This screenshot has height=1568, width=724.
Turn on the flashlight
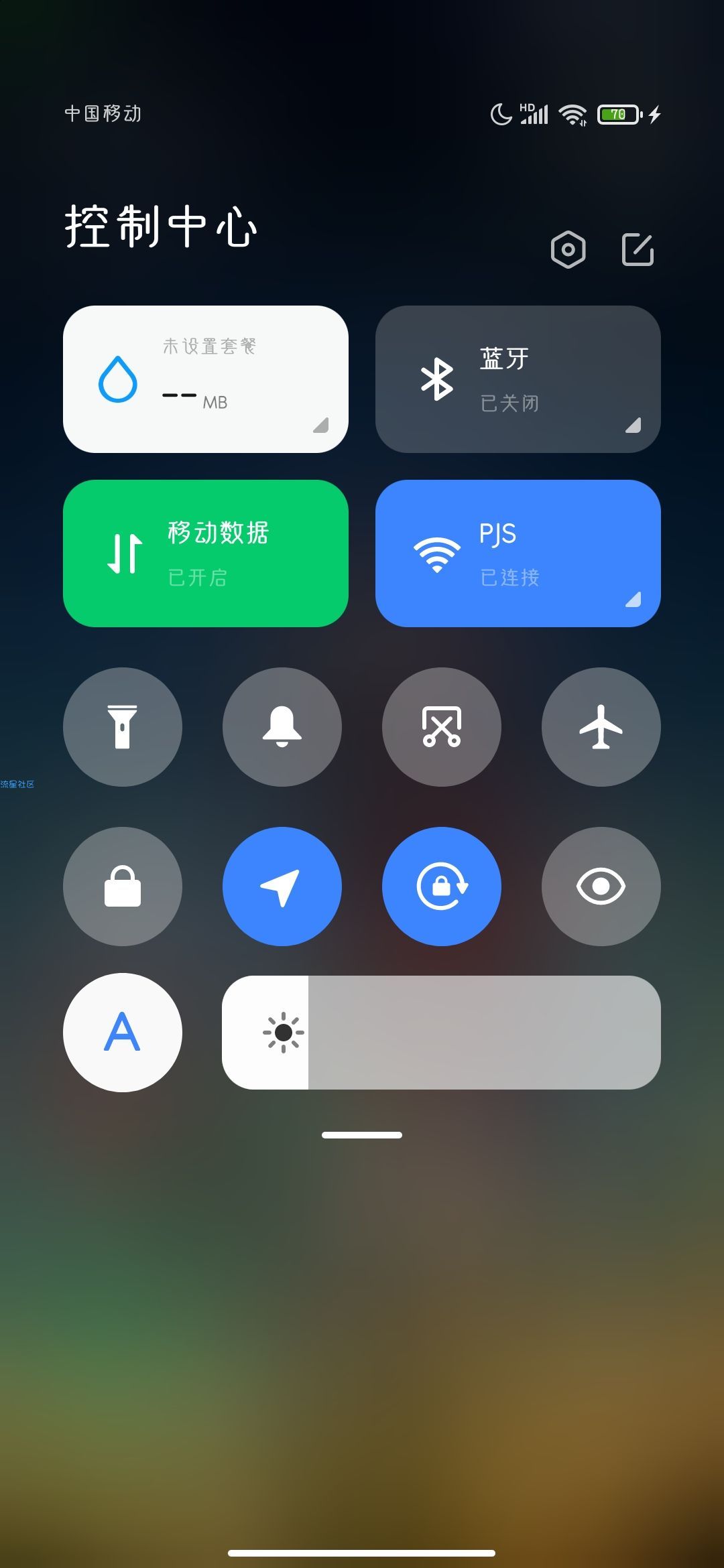pyautogui.click(x=123, y=727)
